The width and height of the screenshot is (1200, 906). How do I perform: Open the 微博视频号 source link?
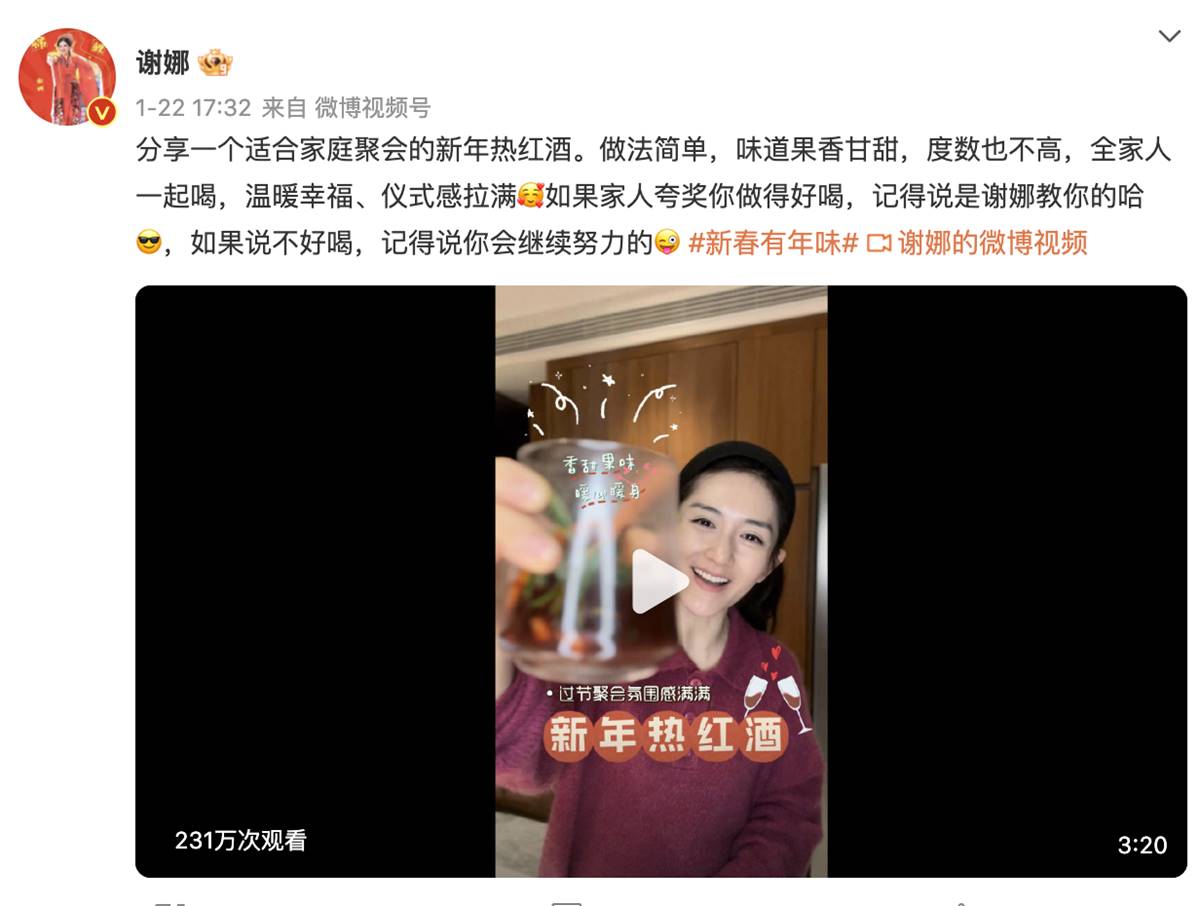click(x=372, y=107)
